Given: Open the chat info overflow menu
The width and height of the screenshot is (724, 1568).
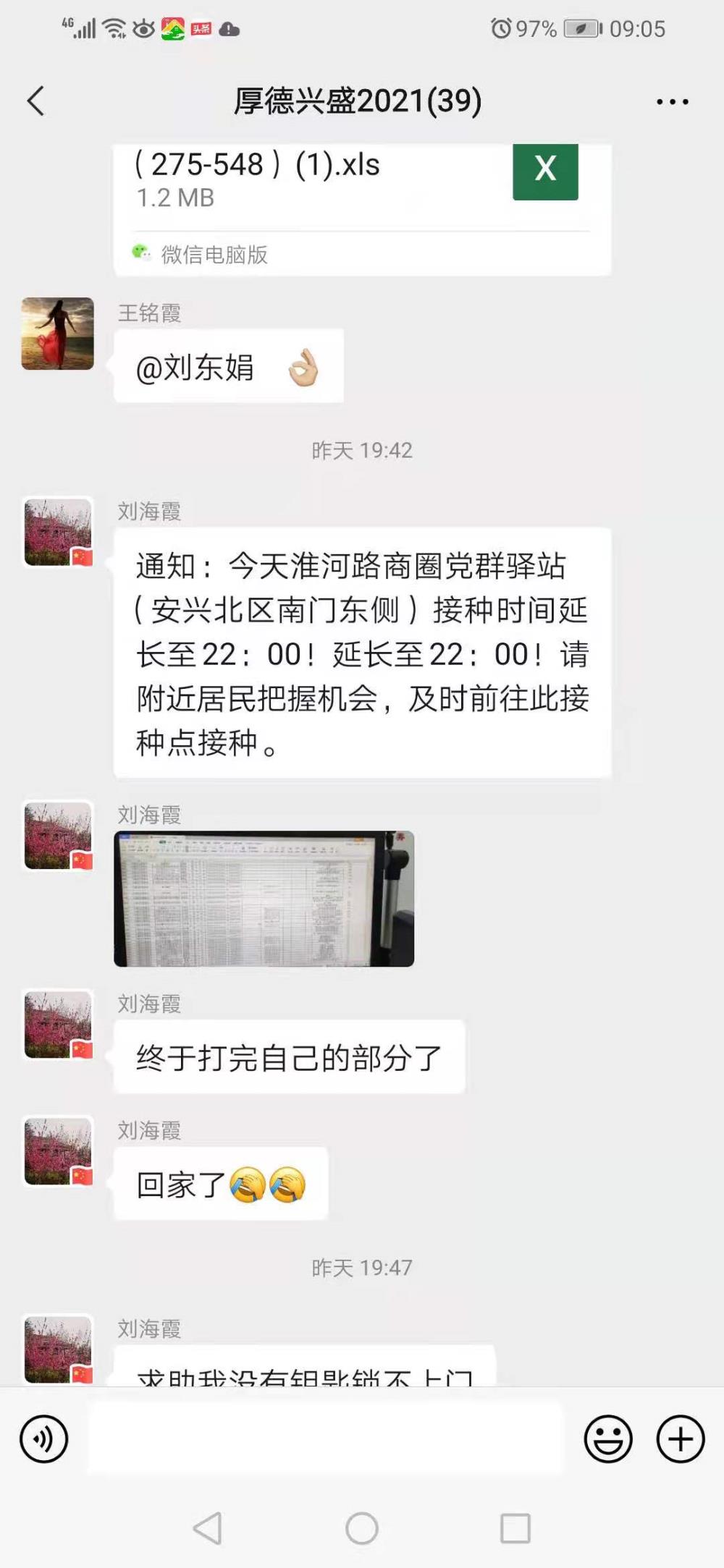Looking at the screenshot, I should tap(673, 101).
